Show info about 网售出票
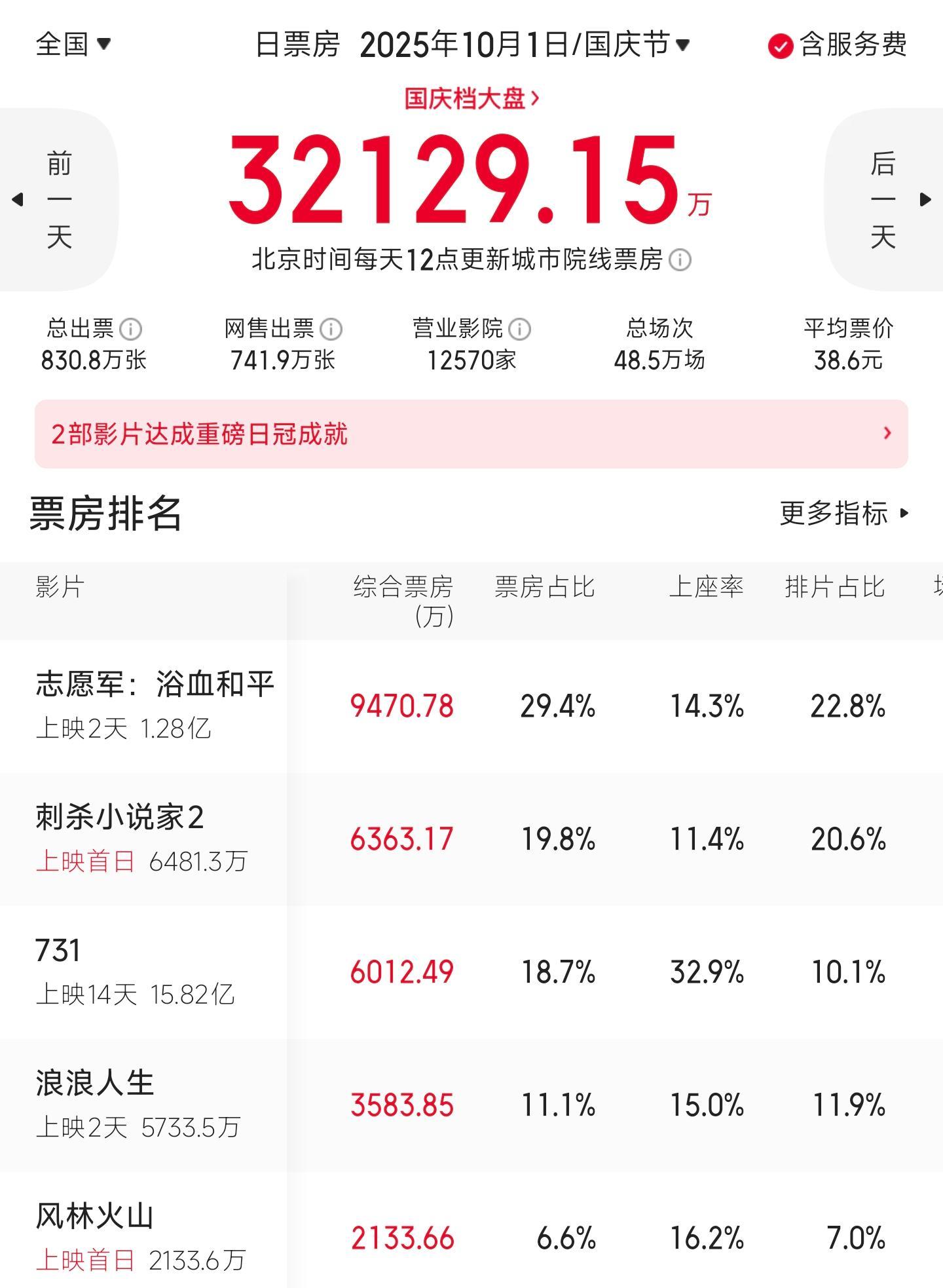Image resolution: width=943 pixels, height=1288 pixels. [331, 329]
